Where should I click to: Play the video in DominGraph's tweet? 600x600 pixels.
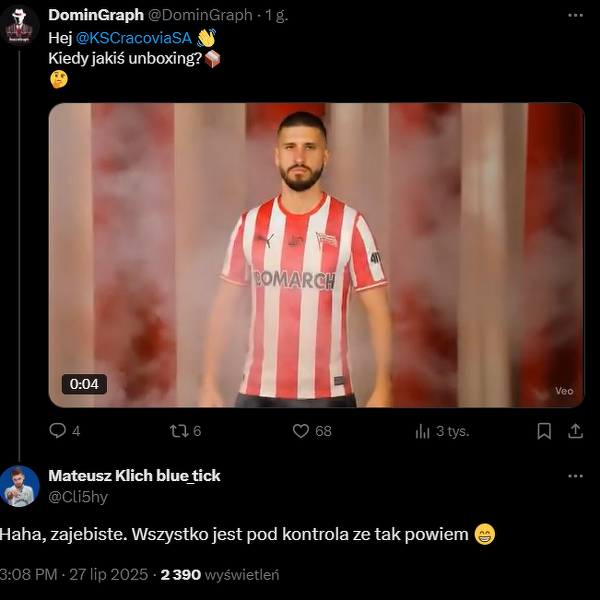(316, 255)
